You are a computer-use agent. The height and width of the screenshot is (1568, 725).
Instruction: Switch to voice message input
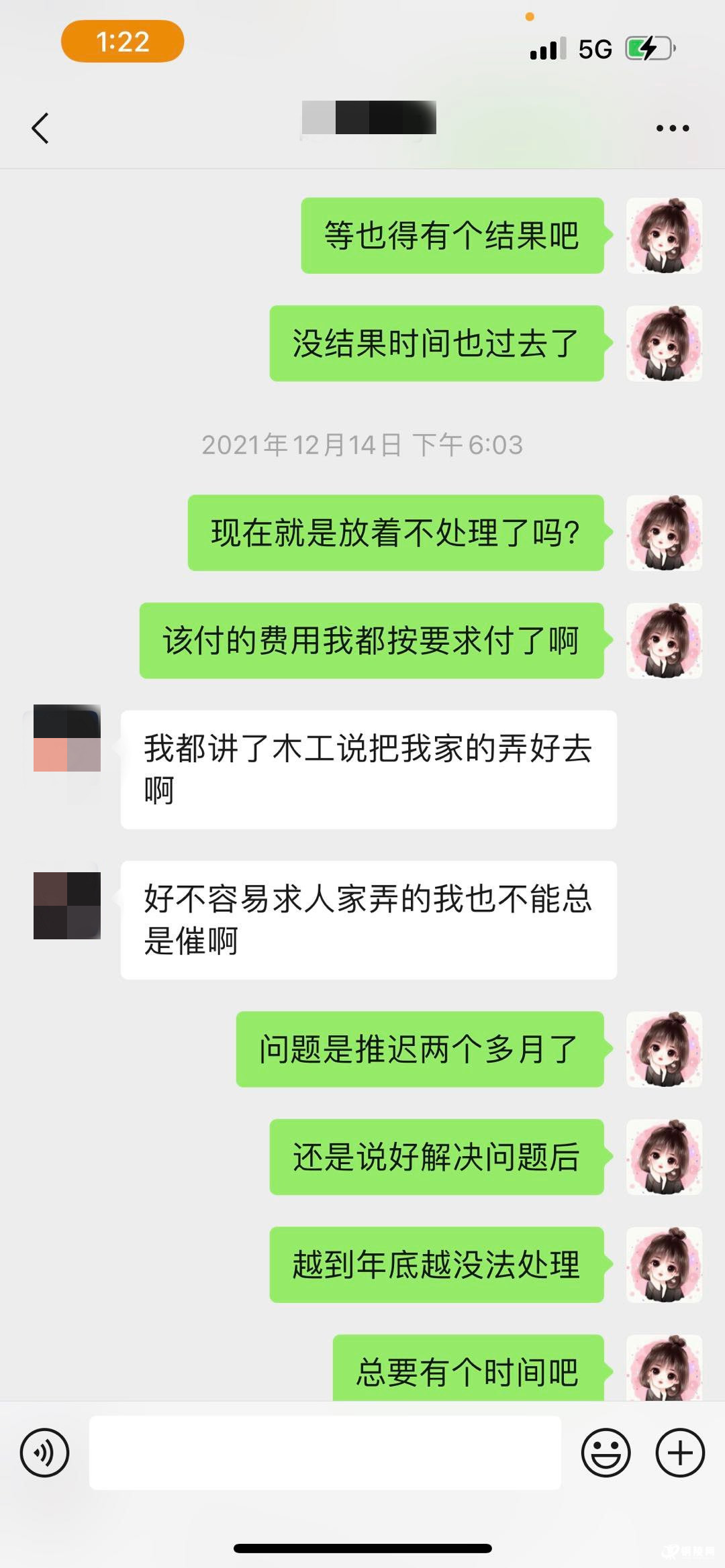[45, 1453]
